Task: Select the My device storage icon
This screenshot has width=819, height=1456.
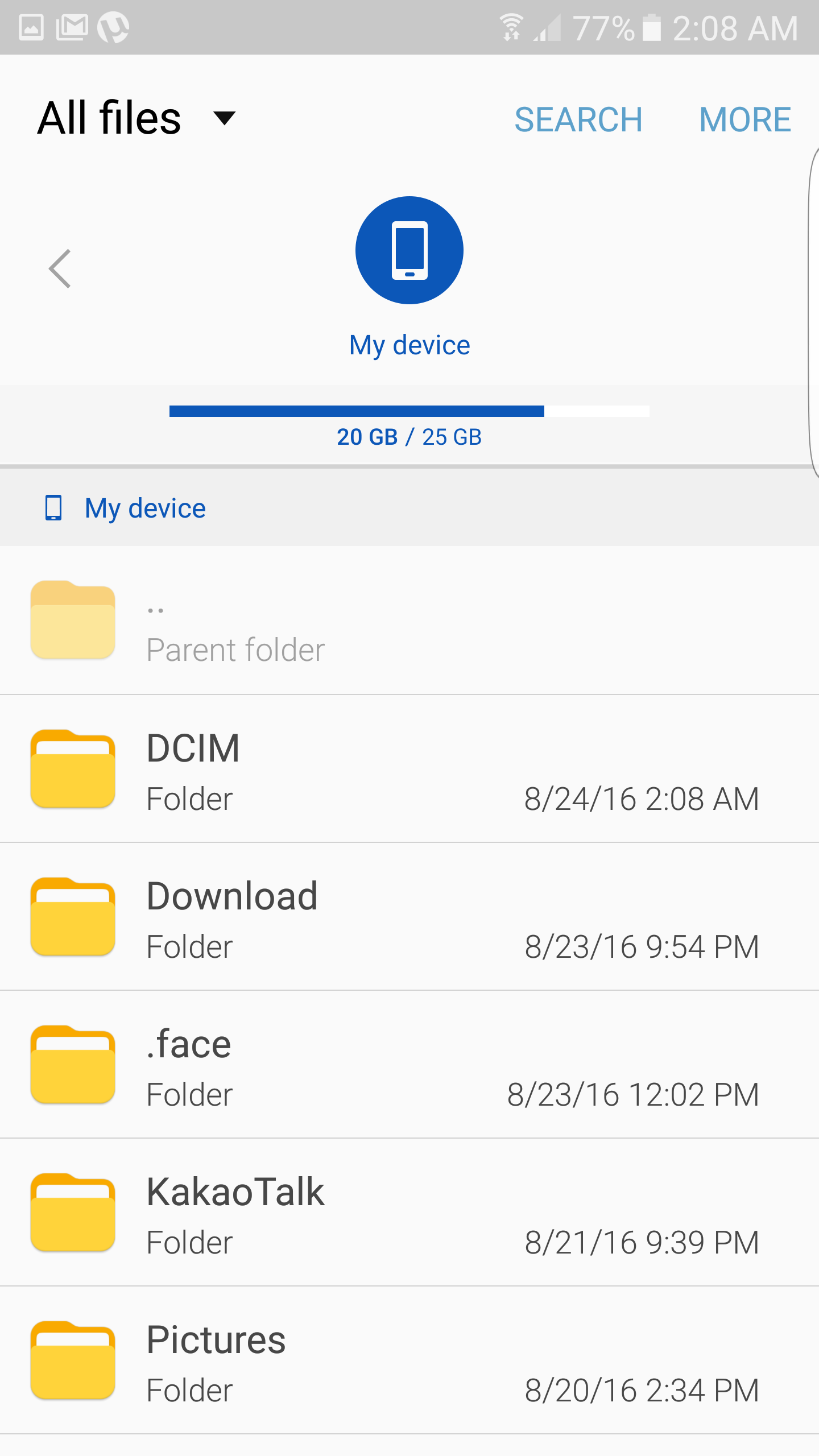Action: 409,251
